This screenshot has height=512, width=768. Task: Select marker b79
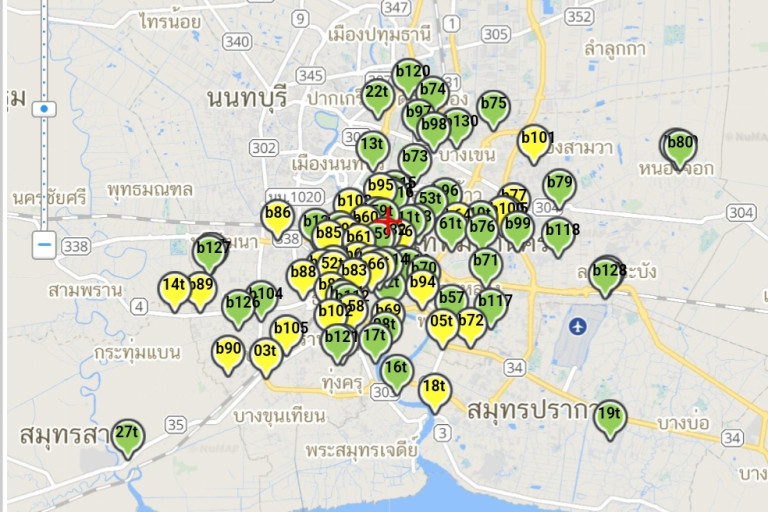pyautogui.click(x=559, y=185)
